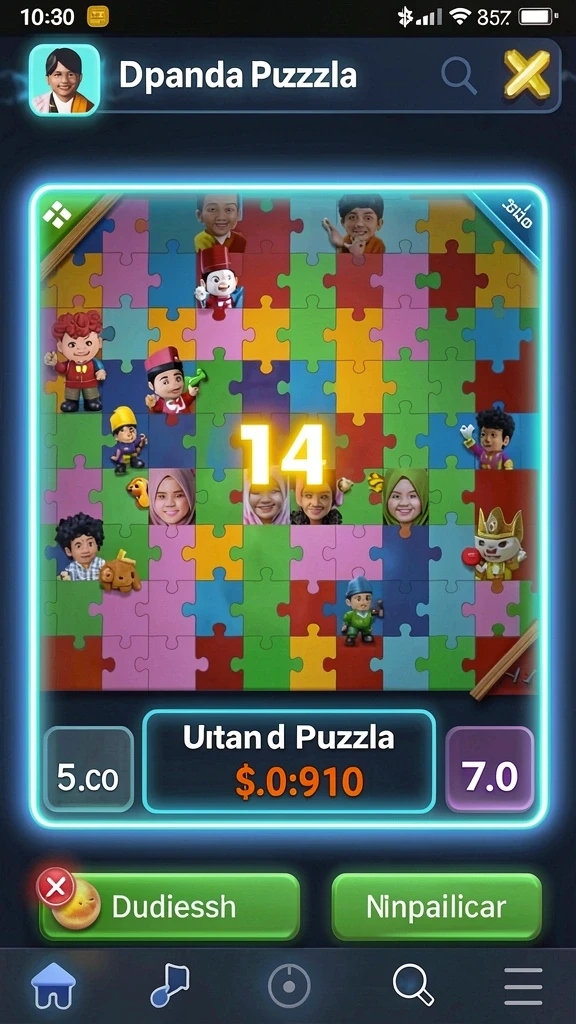Switch to the music note tab
The height and width of the screenshot is (1024, 576).
(170, 985)
